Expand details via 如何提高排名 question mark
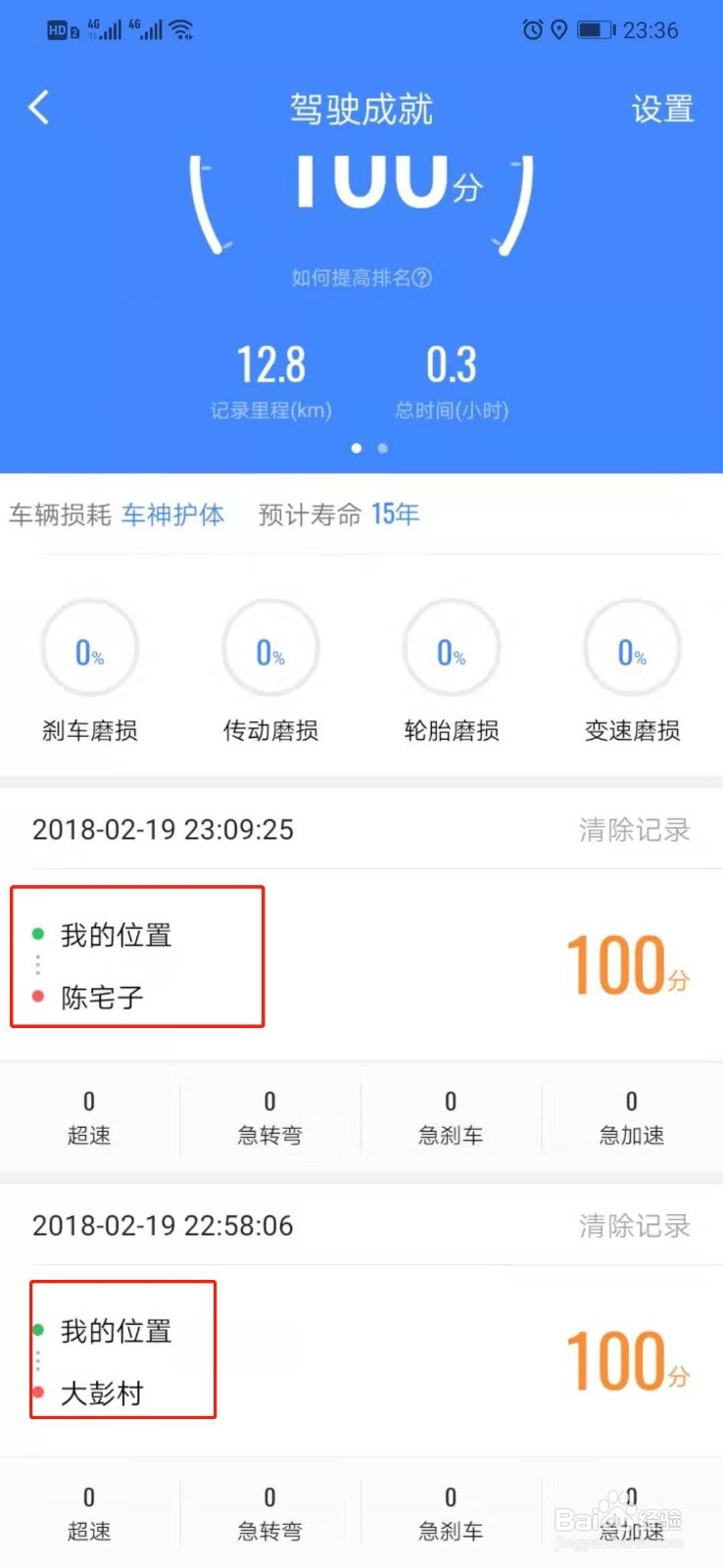Image resolution: width=723 pixels, height=1568 pixels. tap(419, 277)
